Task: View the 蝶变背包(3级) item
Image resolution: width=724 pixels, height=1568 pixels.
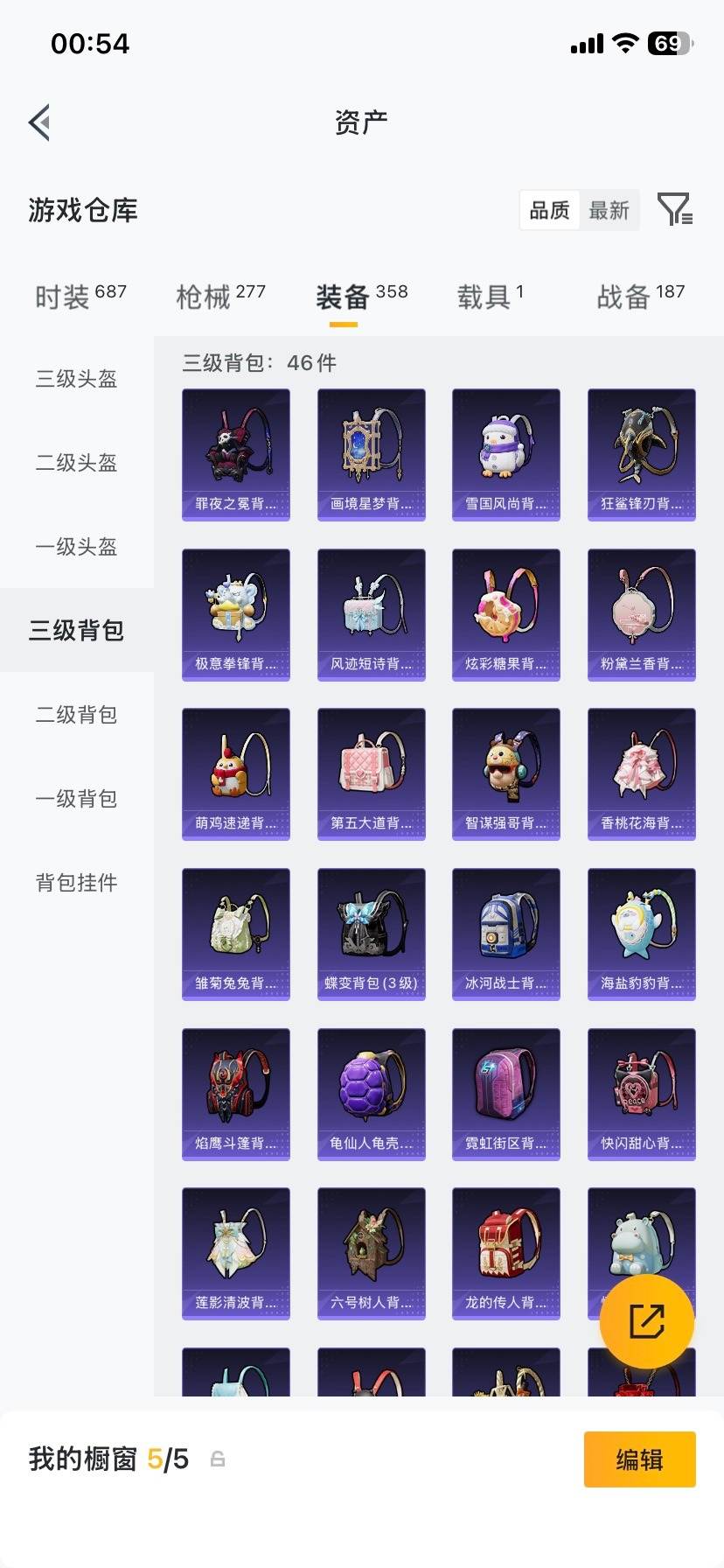Action: tap(371, 934)
